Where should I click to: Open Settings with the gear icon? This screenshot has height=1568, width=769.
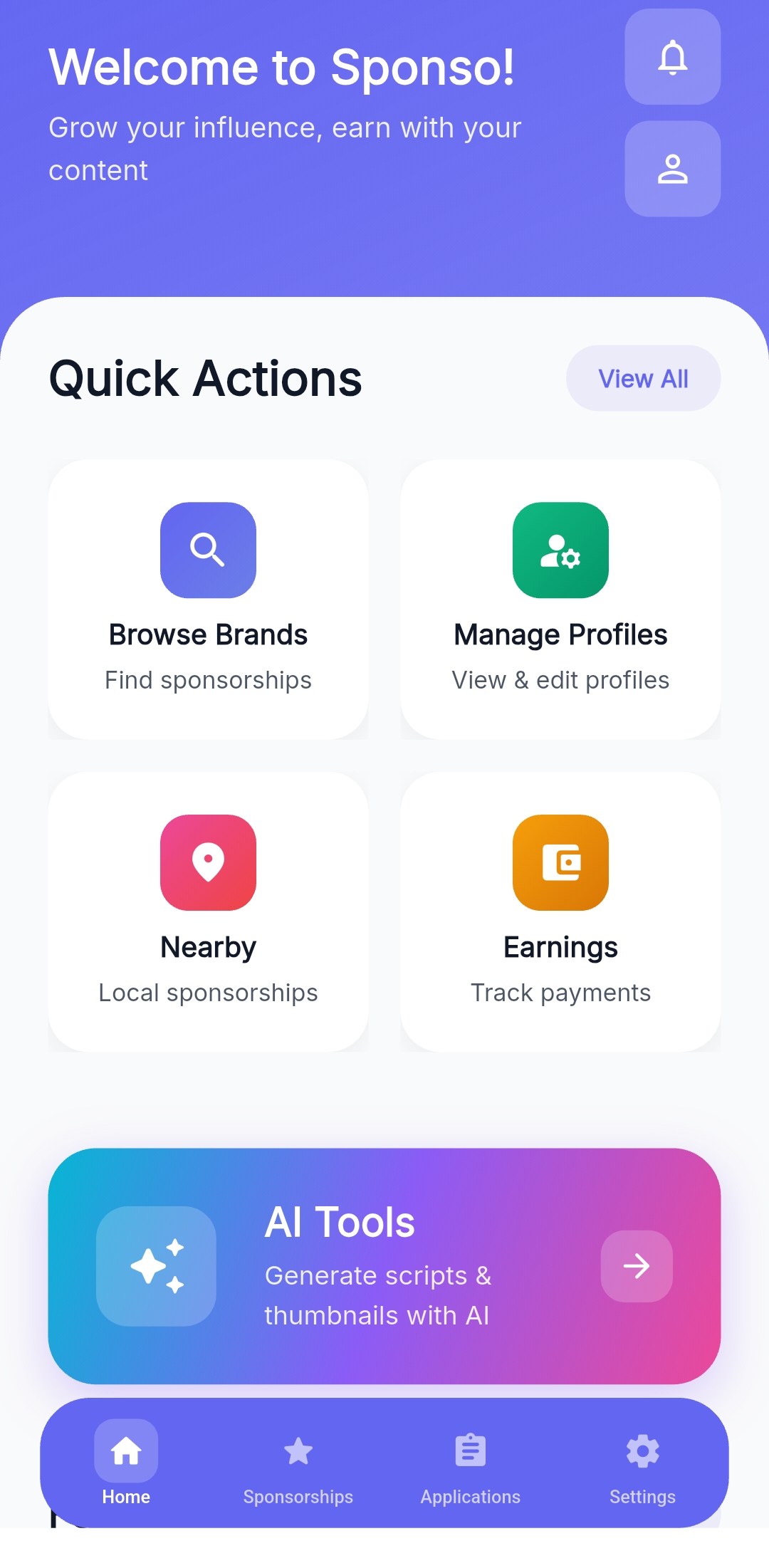click(642, 1450)
